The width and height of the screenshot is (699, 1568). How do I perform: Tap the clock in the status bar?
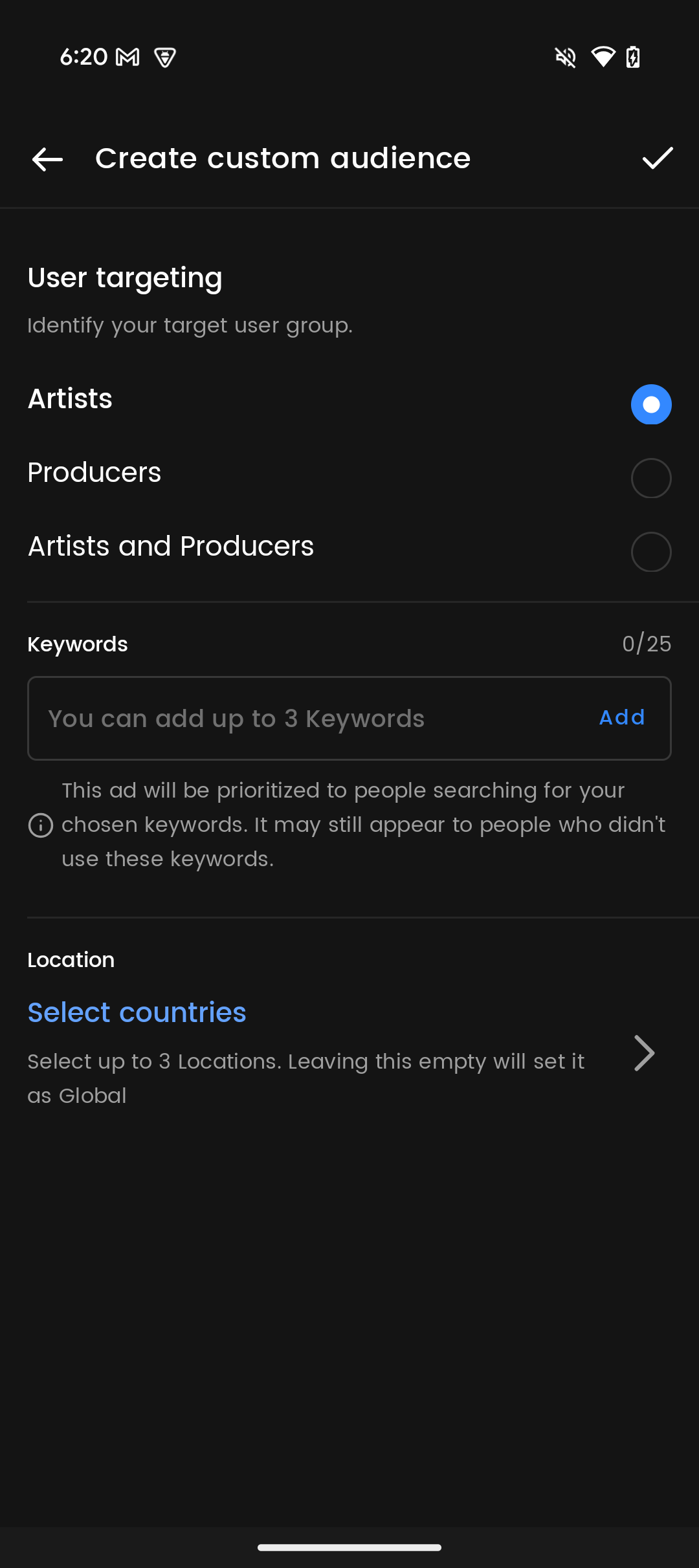(x=84, y=57)
